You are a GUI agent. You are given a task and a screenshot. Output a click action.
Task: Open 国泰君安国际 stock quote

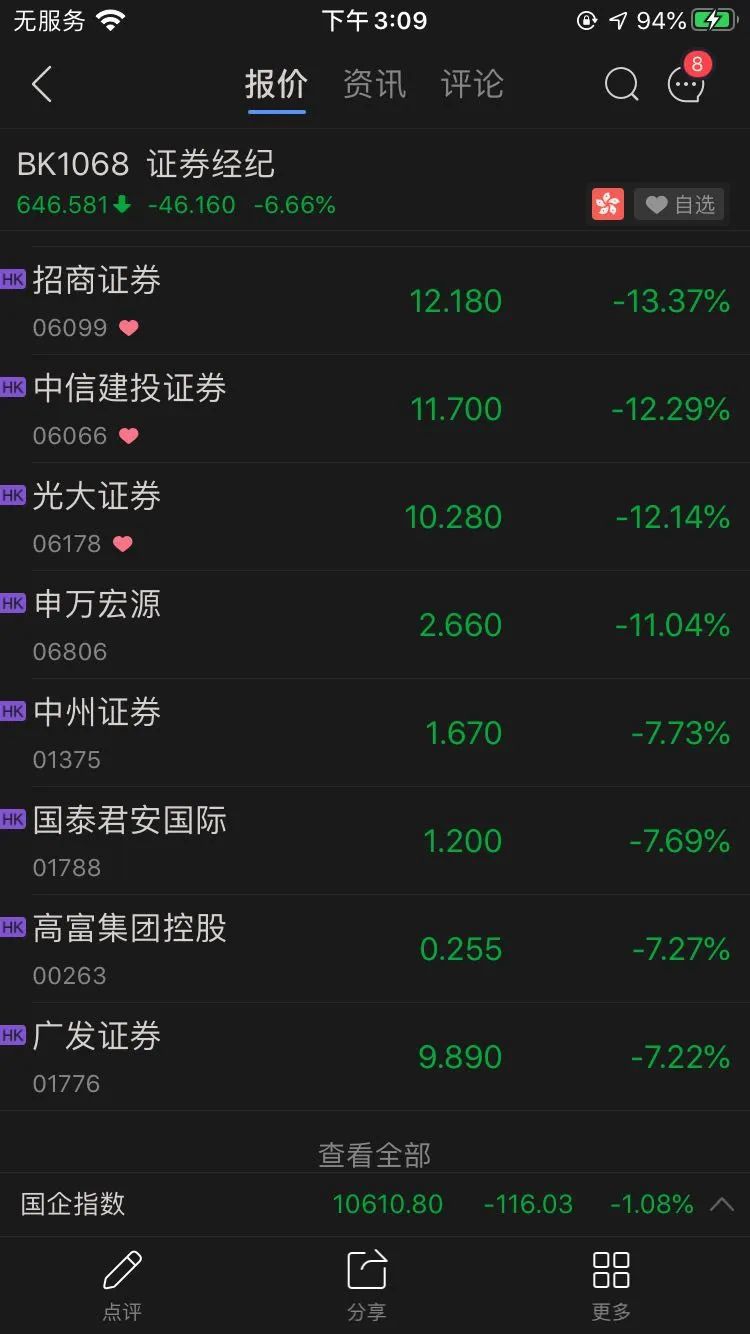pos(374,840)
